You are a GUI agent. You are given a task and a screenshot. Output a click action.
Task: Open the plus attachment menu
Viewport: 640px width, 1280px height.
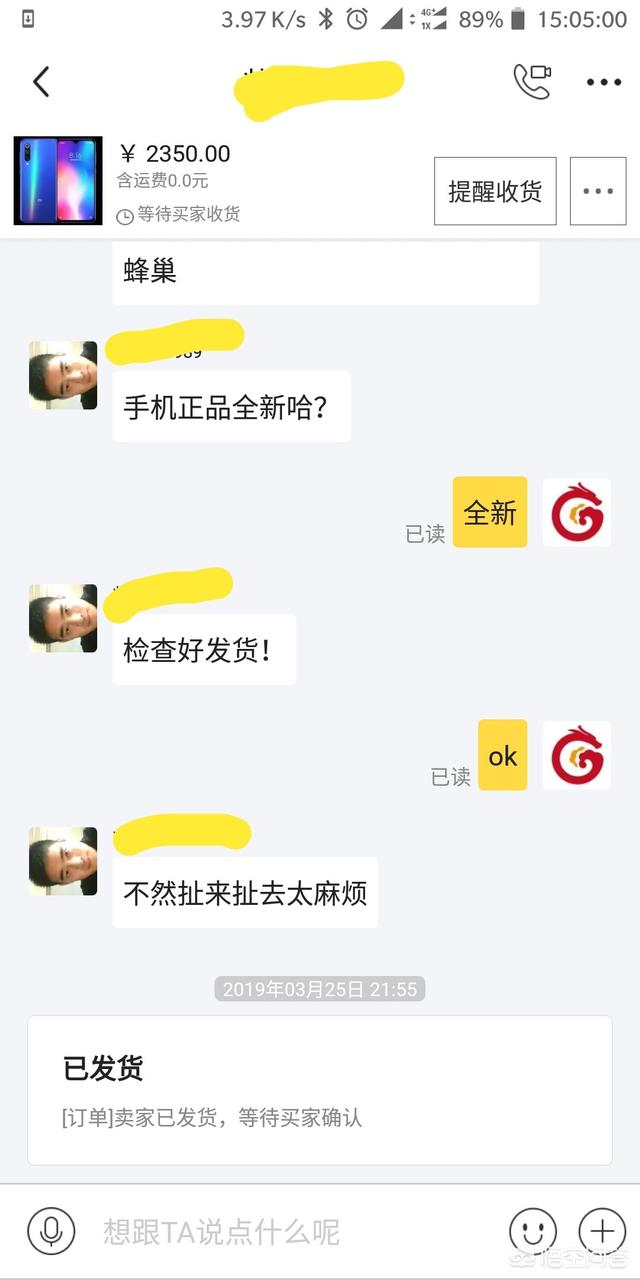602,1231
